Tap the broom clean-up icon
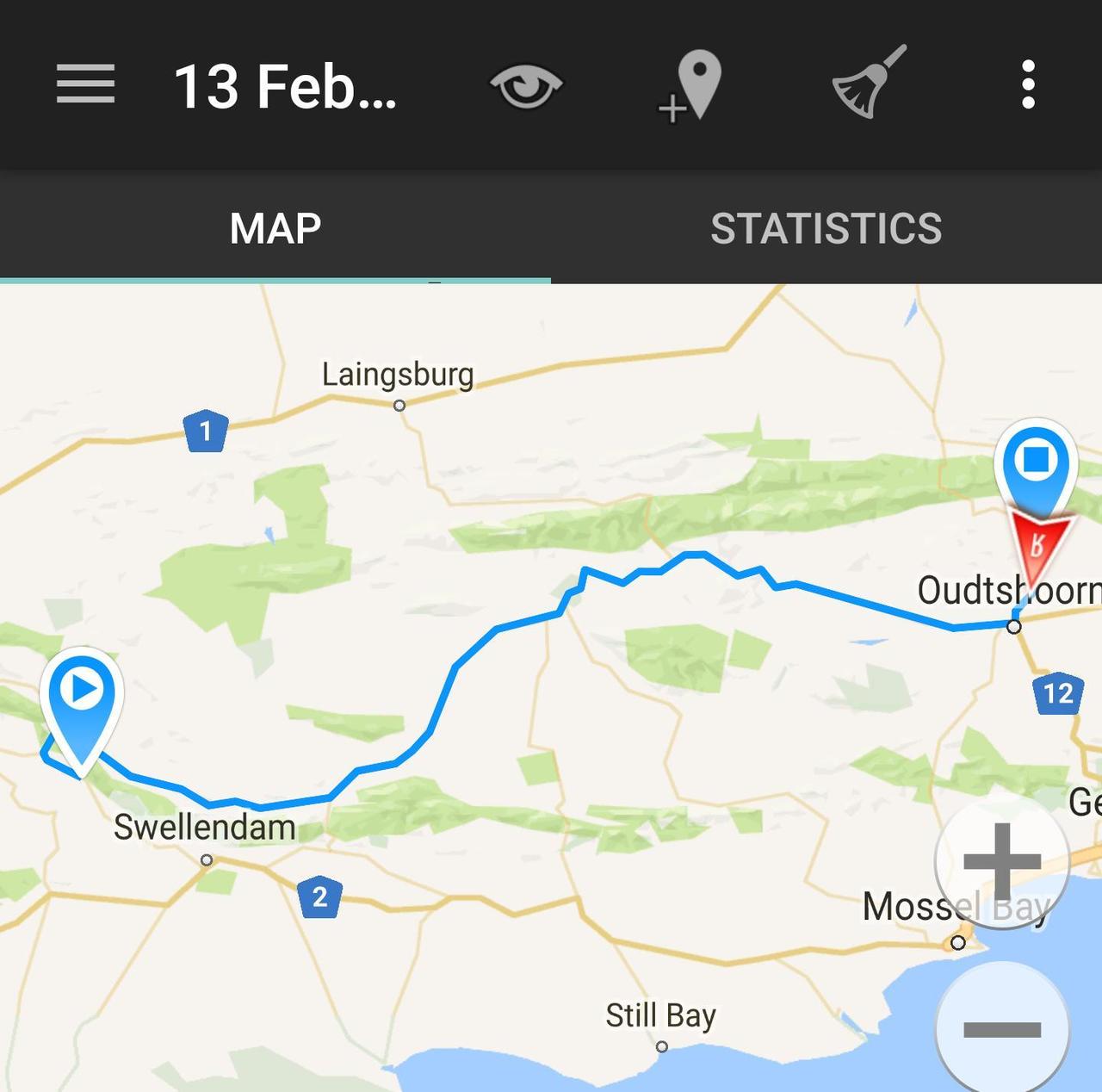This screenshot has height=1092, width=1102. click(868, 83)
